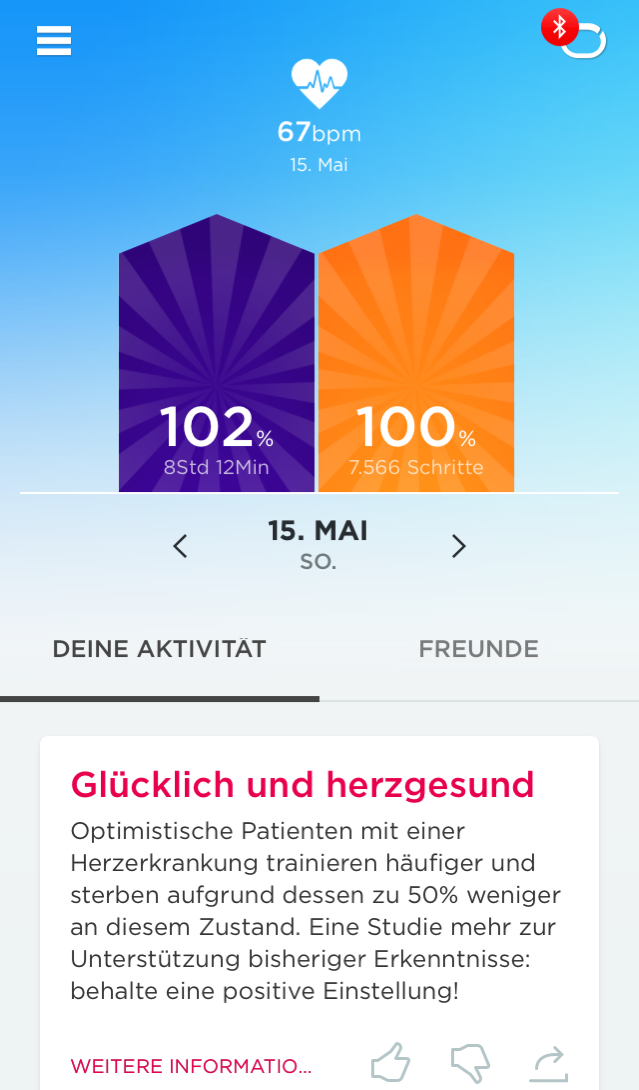This screenshot has height=1090, width=639.
Task: Open the purple sleep bar showing 102%
Action: coord(216,353)
